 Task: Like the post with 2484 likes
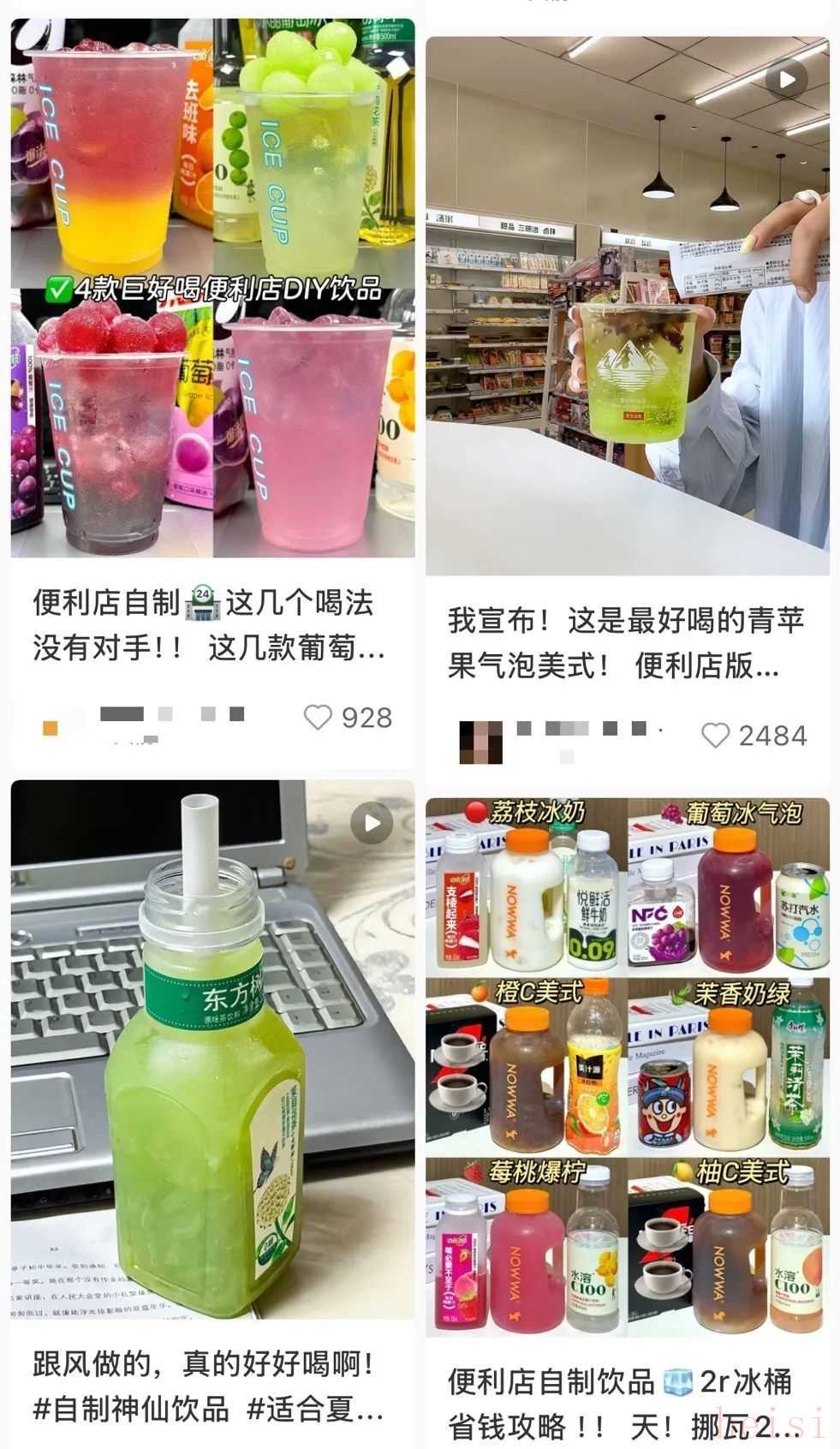(715, 736)
